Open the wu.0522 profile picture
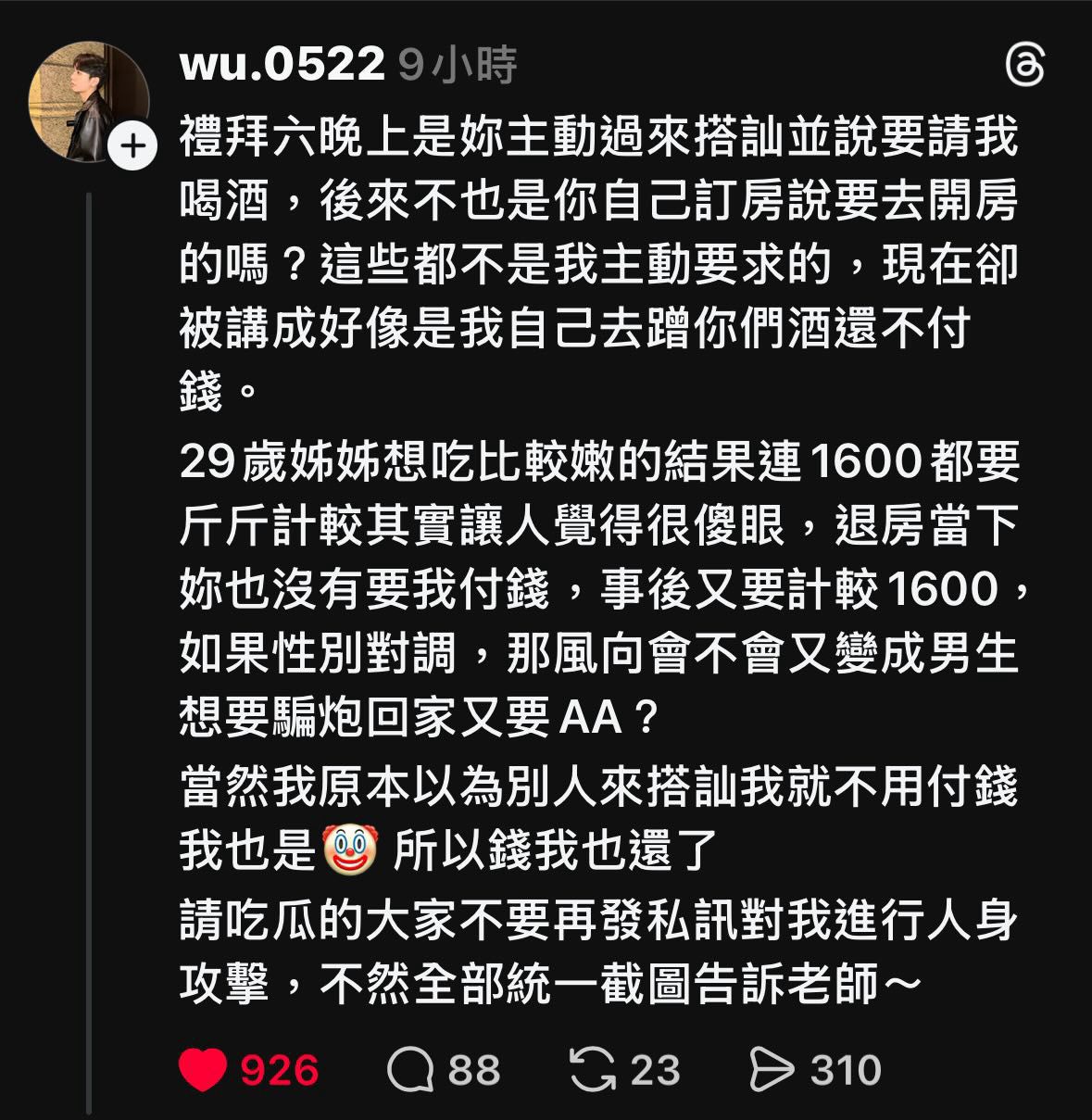Viewport: 1092px width, 1120px height. tap(89, 101)
